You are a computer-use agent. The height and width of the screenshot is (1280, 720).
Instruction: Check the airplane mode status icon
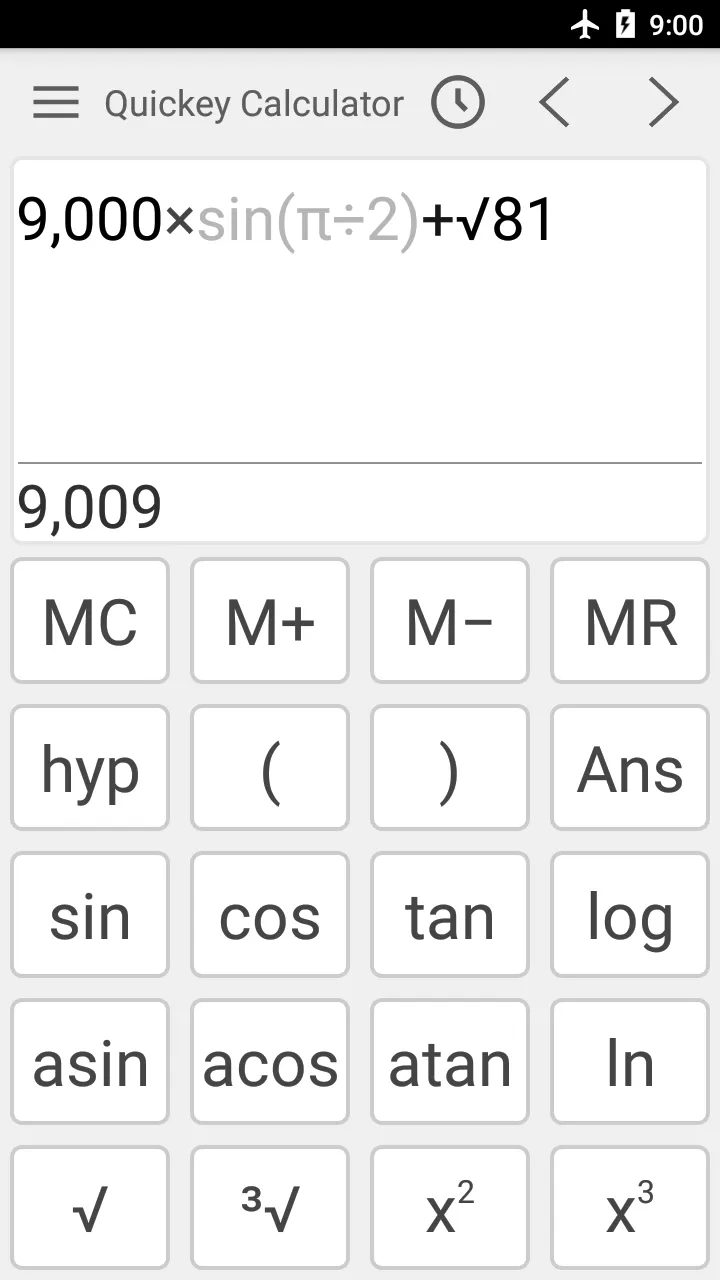[x=586, y=23]
